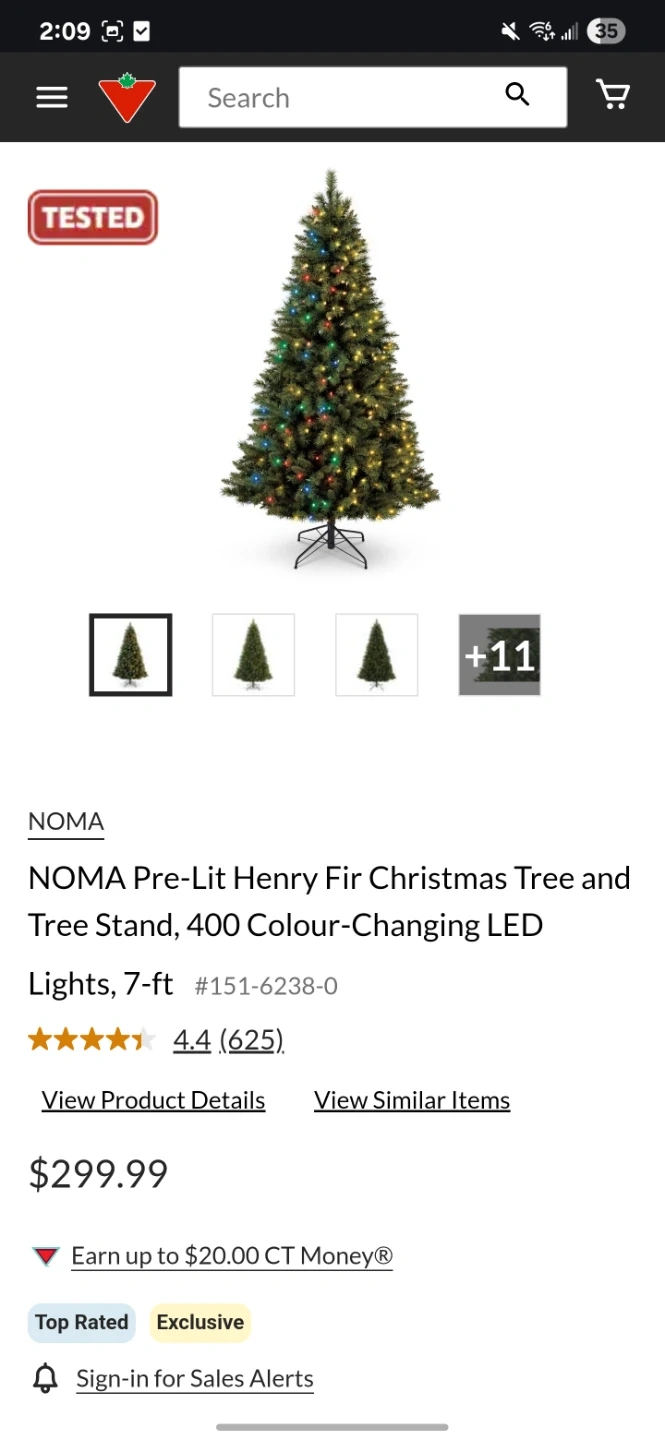Select the first tree thumbnail
Image resolution: width=665 pixels, height=1440 pixels.
[131, 655]
